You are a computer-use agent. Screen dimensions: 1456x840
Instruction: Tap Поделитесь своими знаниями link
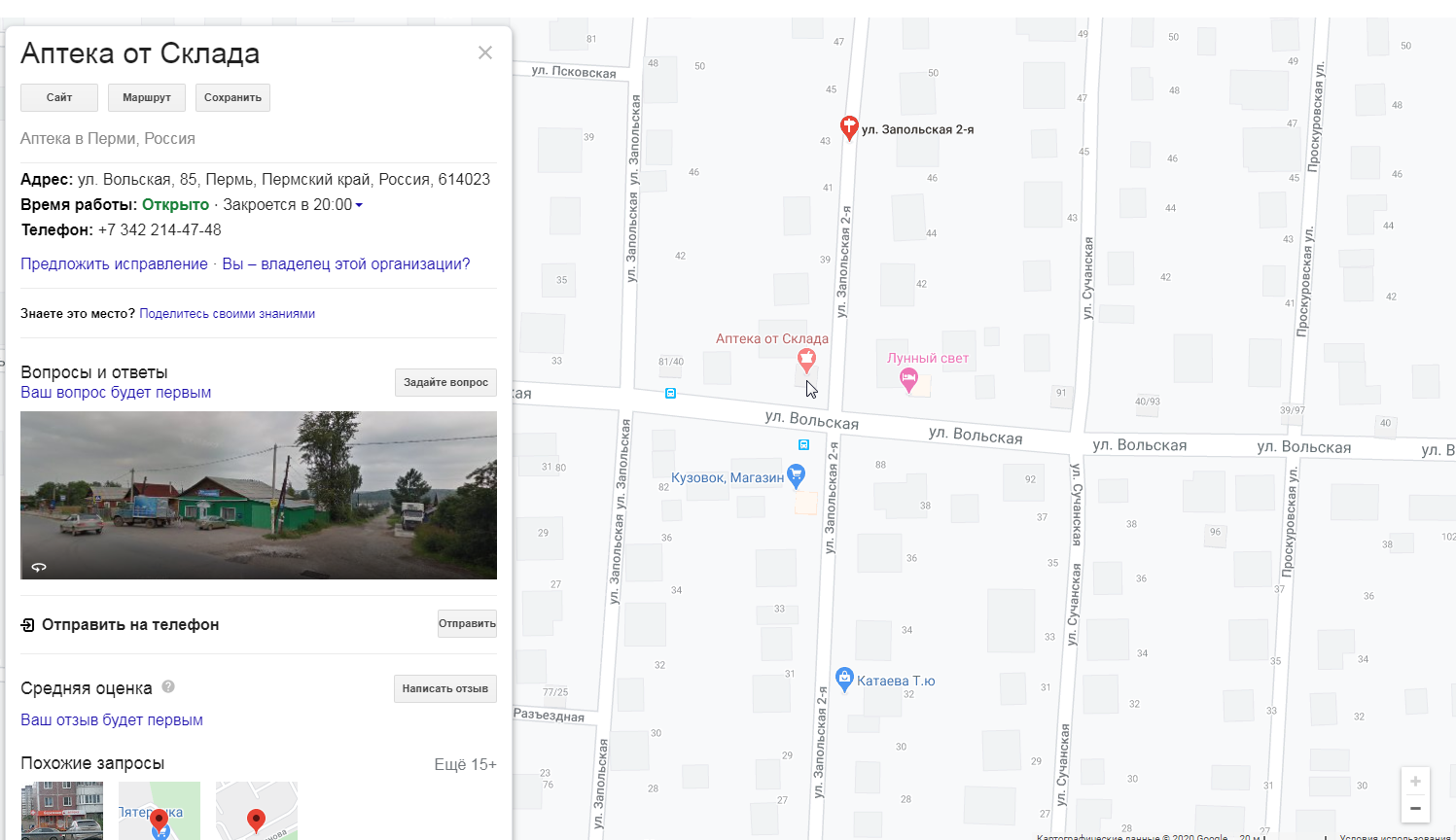click(x=227, y=314)
